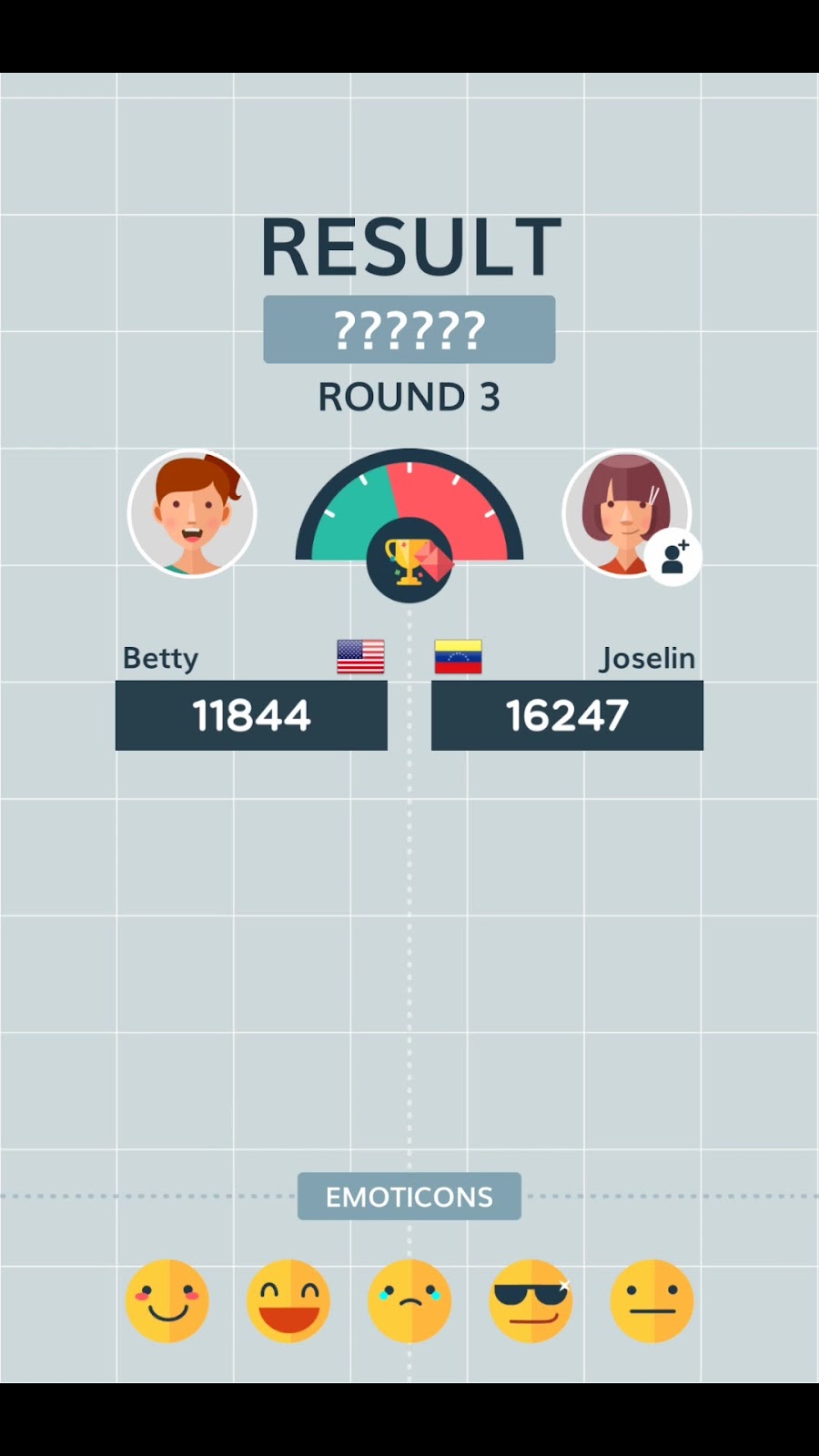Send the big laughing emoticon
The width and height of the screenshot is (819, 1456).
288,1301
